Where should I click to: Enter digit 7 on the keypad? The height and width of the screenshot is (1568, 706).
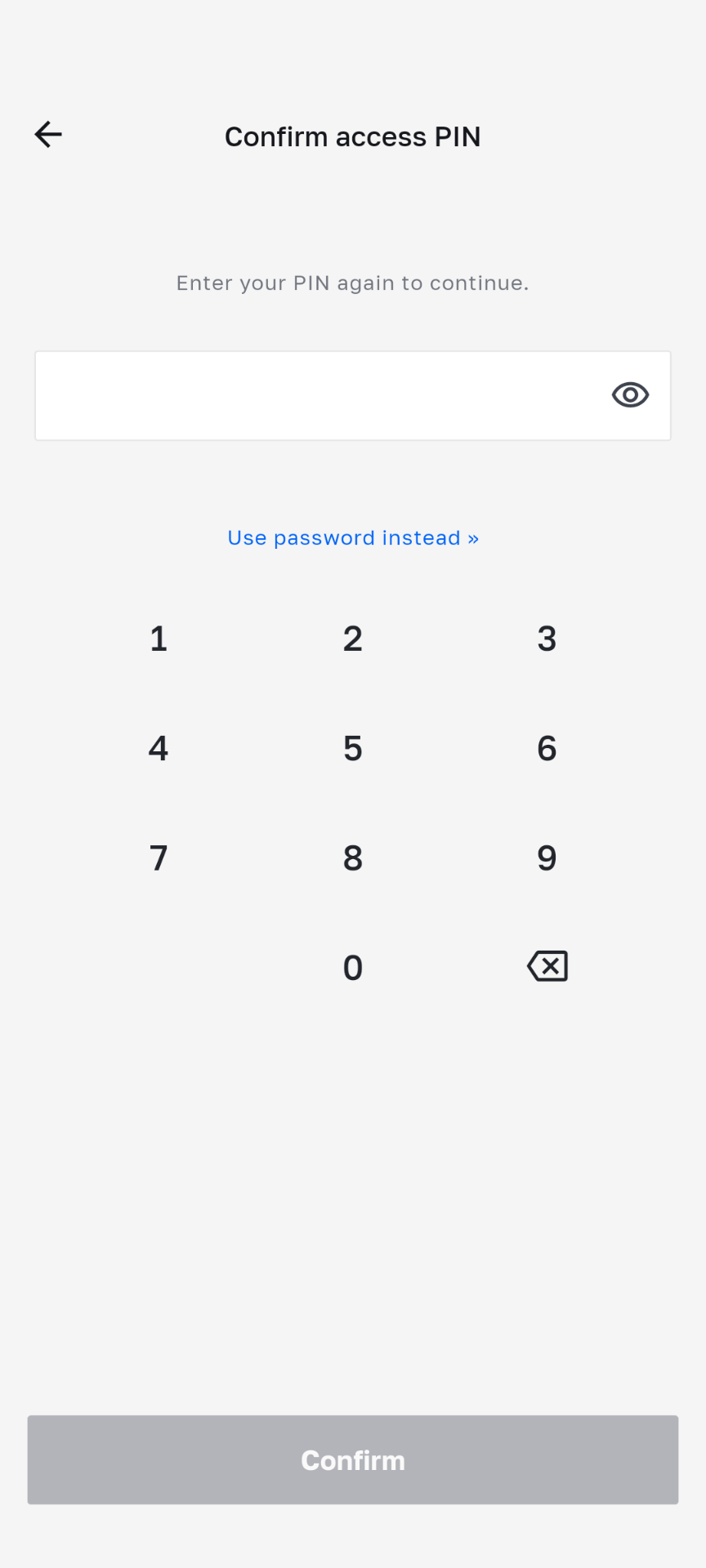[x=159, y=858]
